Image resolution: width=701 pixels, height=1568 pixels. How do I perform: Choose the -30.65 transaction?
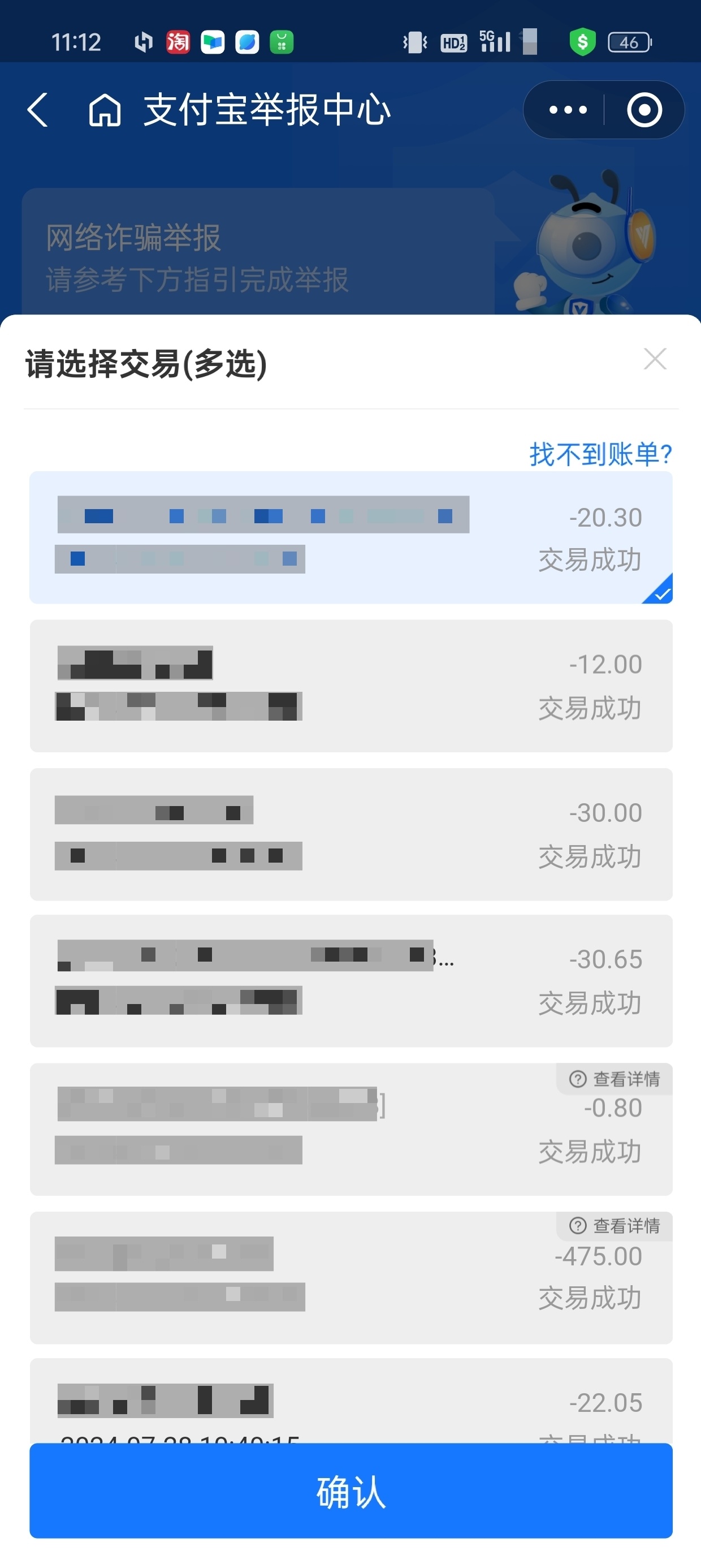click(350, 981)
